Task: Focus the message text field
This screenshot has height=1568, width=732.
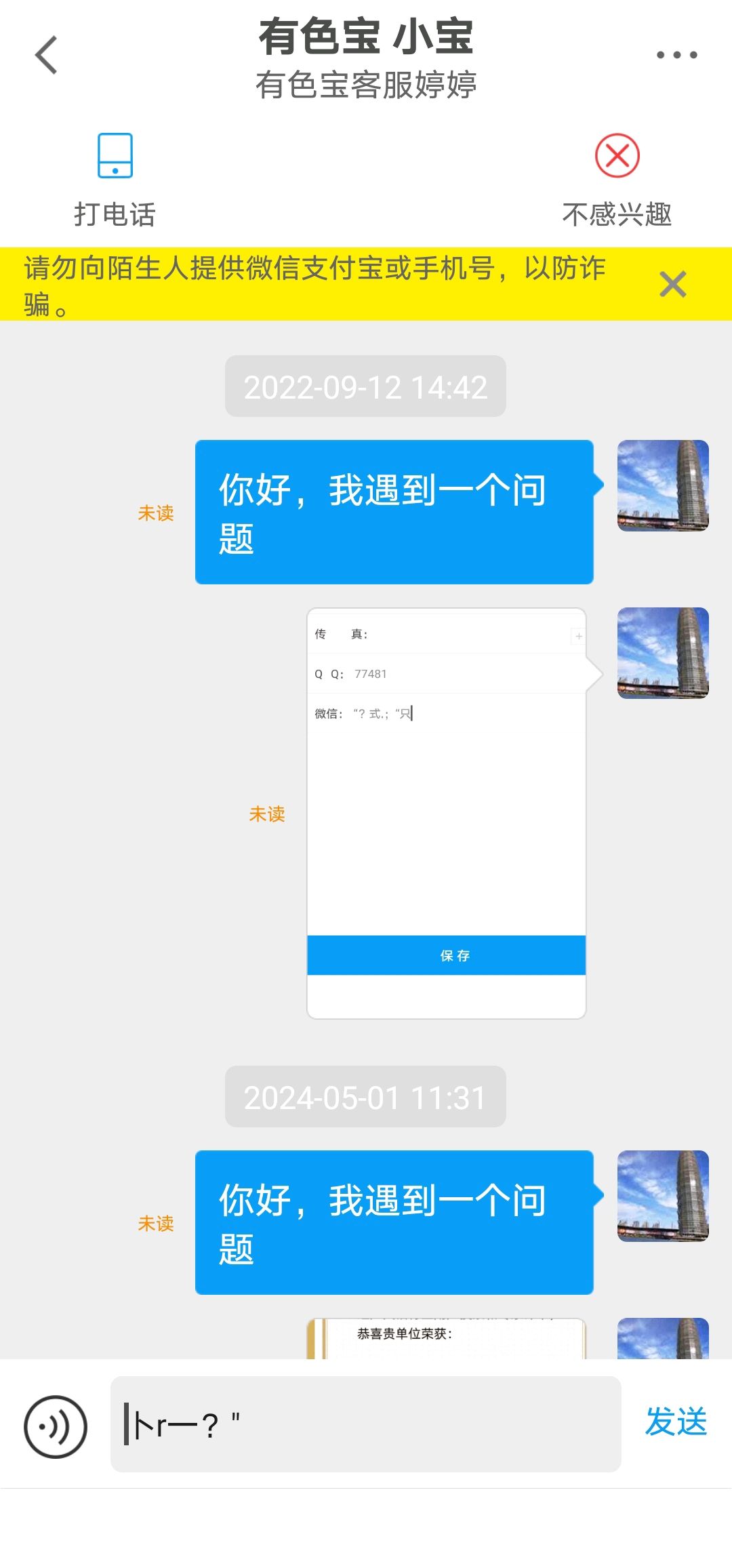Action: (x=366, y=1424)
